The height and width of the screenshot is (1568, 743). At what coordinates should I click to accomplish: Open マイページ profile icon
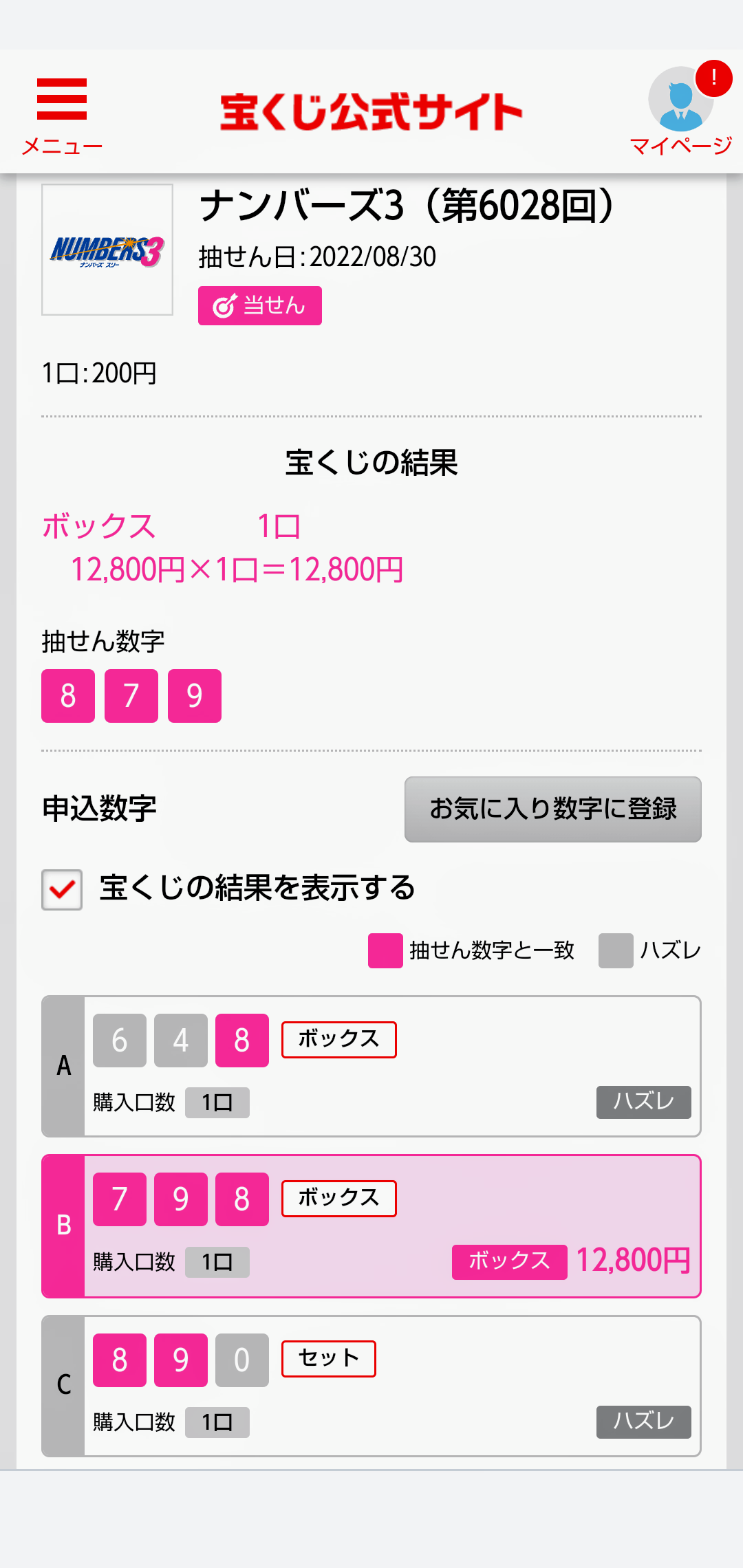(x=681, y=110)
